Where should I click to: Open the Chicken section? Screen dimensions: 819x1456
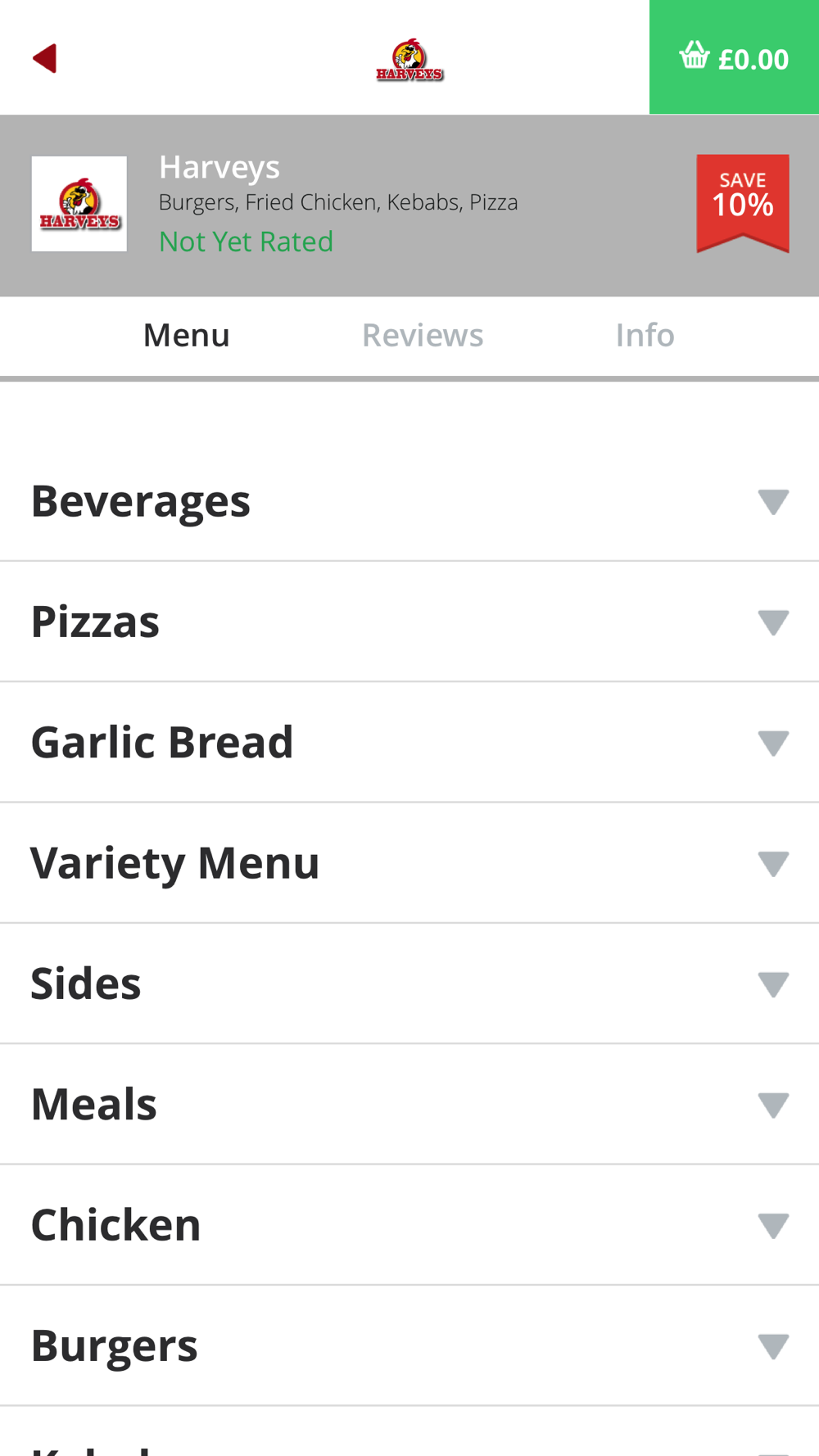pyautogui.click(x=409, y=1225)
